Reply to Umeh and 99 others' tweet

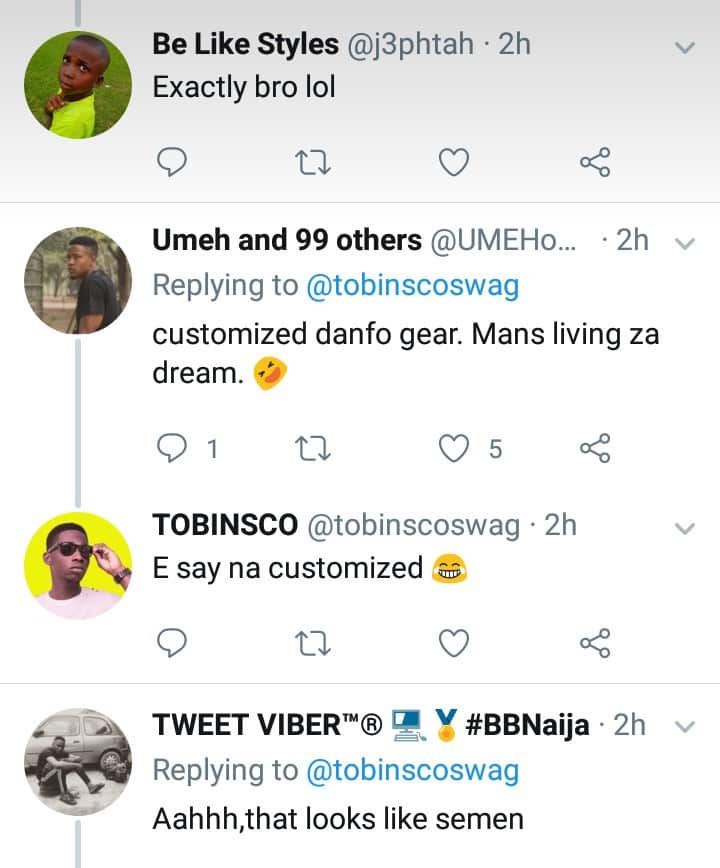pos(173,449)
